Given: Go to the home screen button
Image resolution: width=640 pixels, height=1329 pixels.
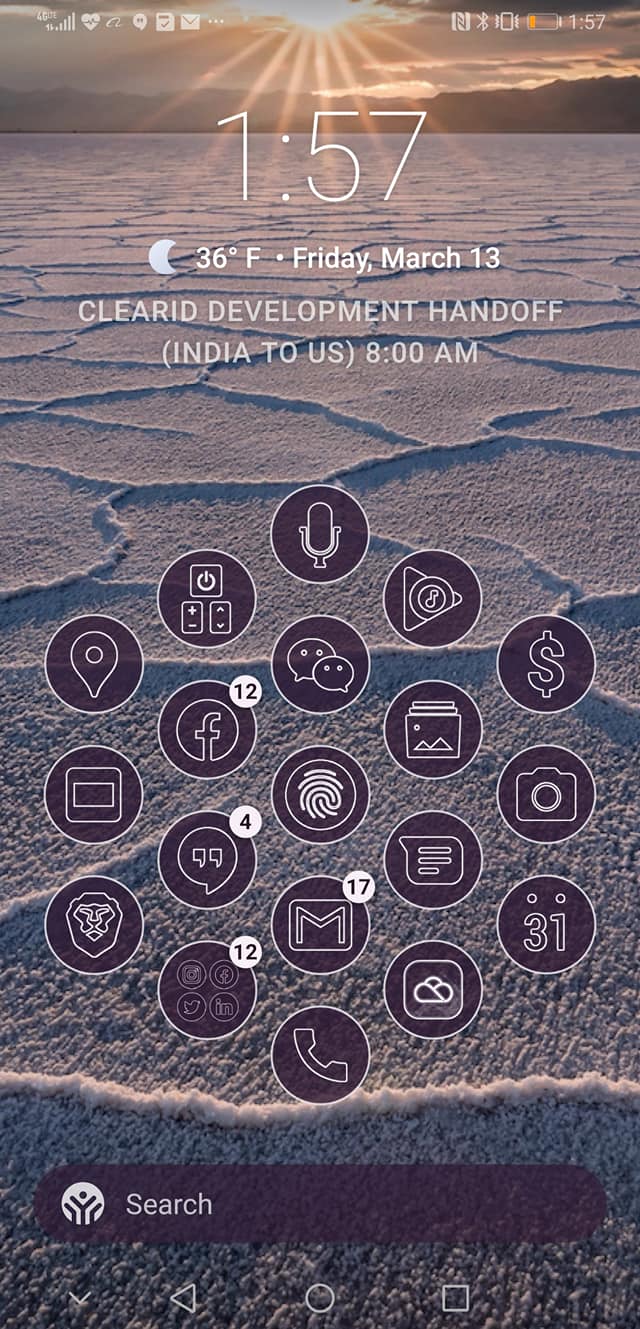Looking at the screenshot, I should tap(320, 1298).
